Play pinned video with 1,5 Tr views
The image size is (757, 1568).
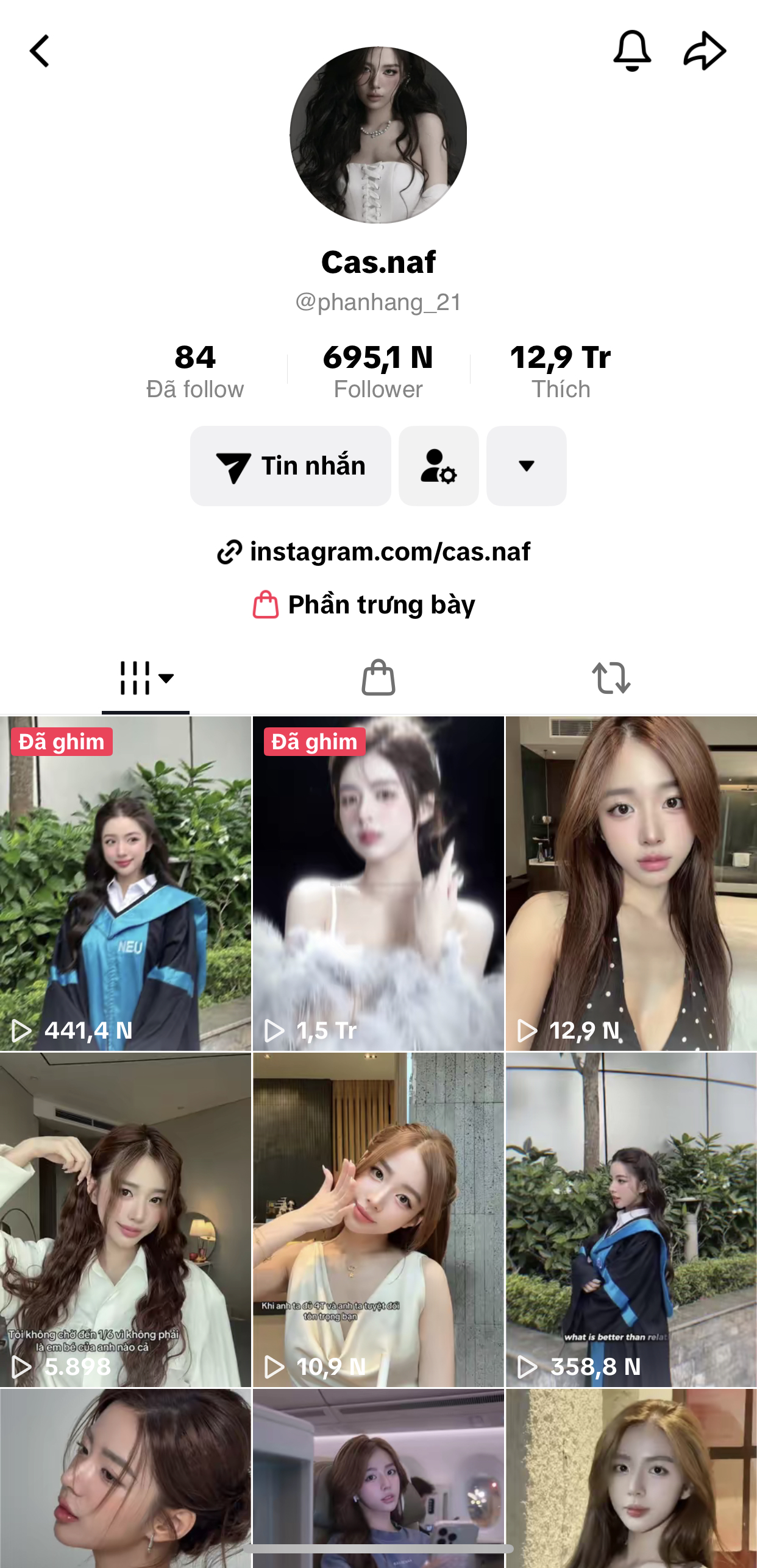[x=378, y=883]
